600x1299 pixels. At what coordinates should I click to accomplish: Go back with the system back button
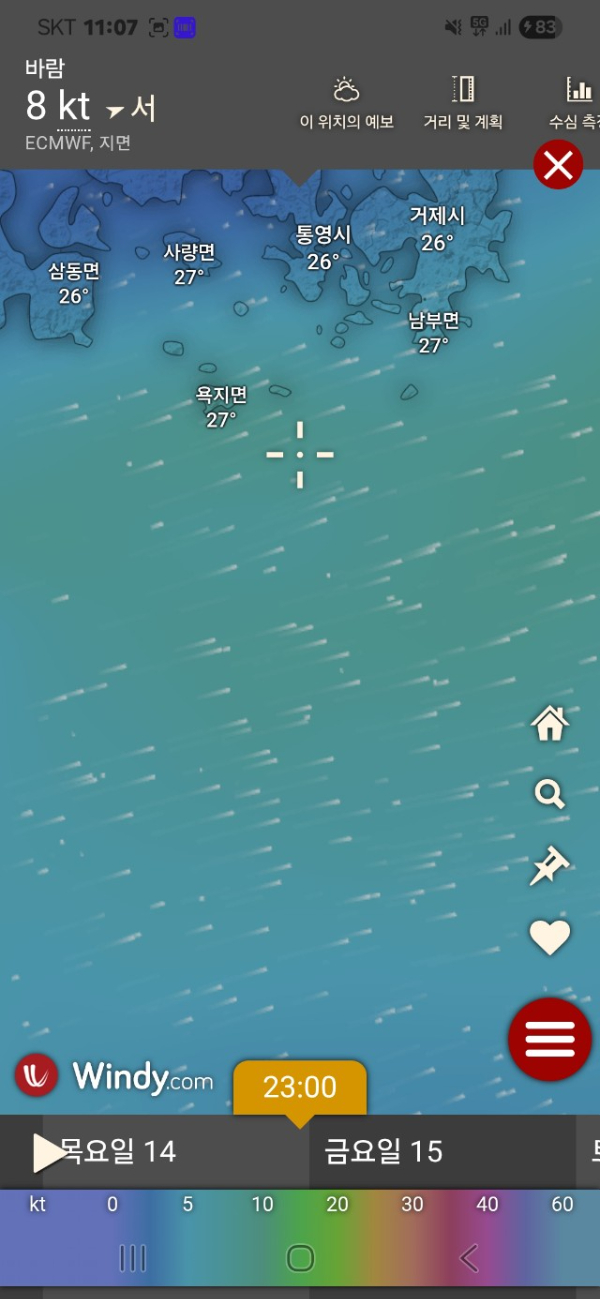coord(468,1257)
